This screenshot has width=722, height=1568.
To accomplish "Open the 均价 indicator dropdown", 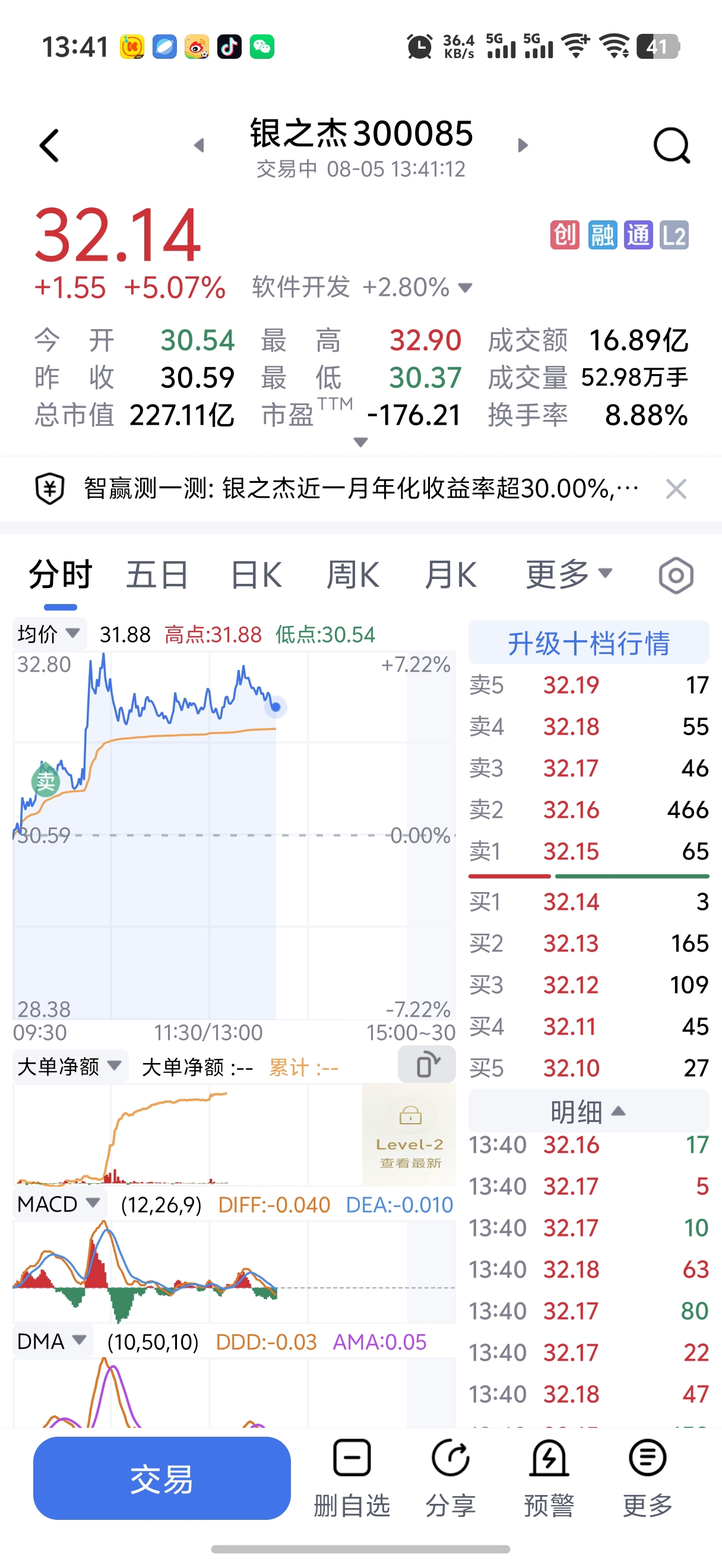I will tap(49, 634).
